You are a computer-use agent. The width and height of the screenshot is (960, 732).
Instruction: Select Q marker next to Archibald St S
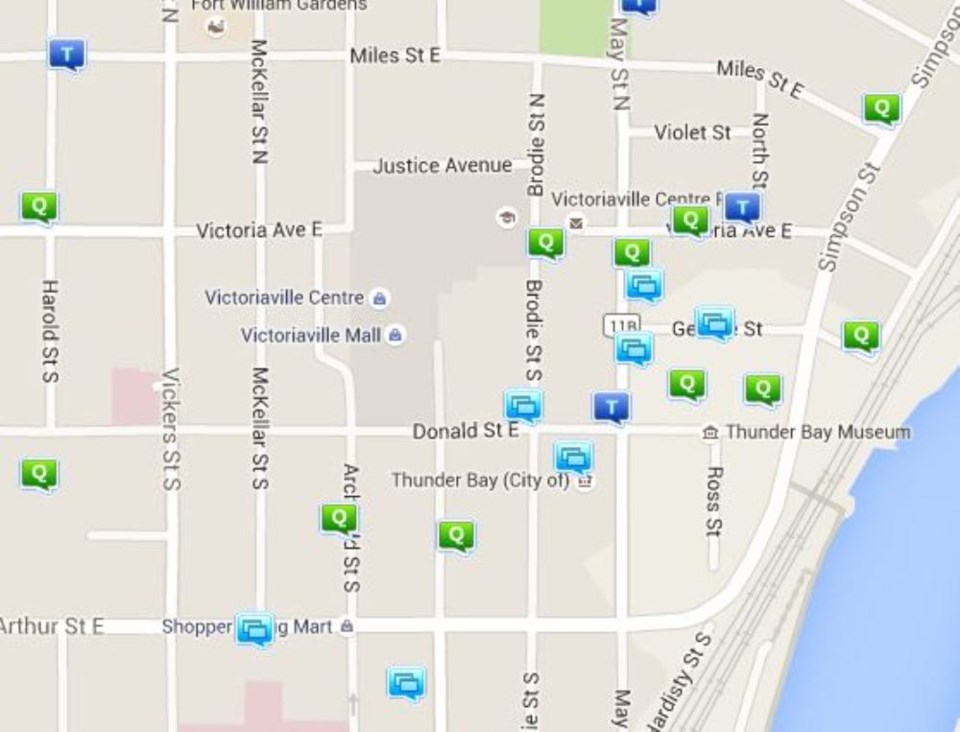[x=338, y=518]
